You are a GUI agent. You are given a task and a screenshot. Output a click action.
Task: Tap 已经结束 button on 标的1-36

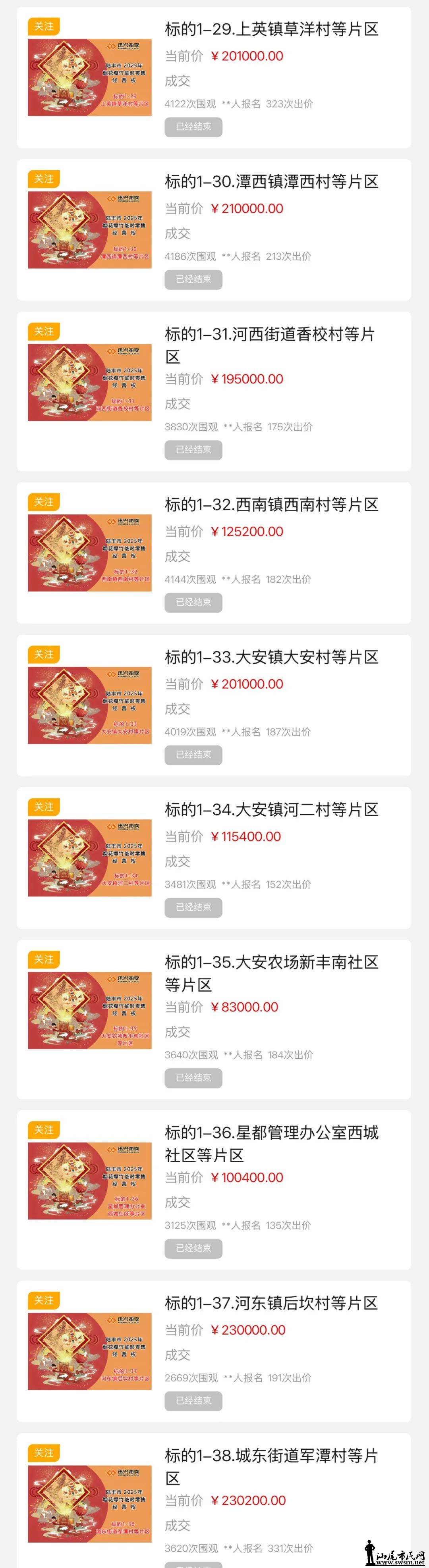tap(193, 1248)
